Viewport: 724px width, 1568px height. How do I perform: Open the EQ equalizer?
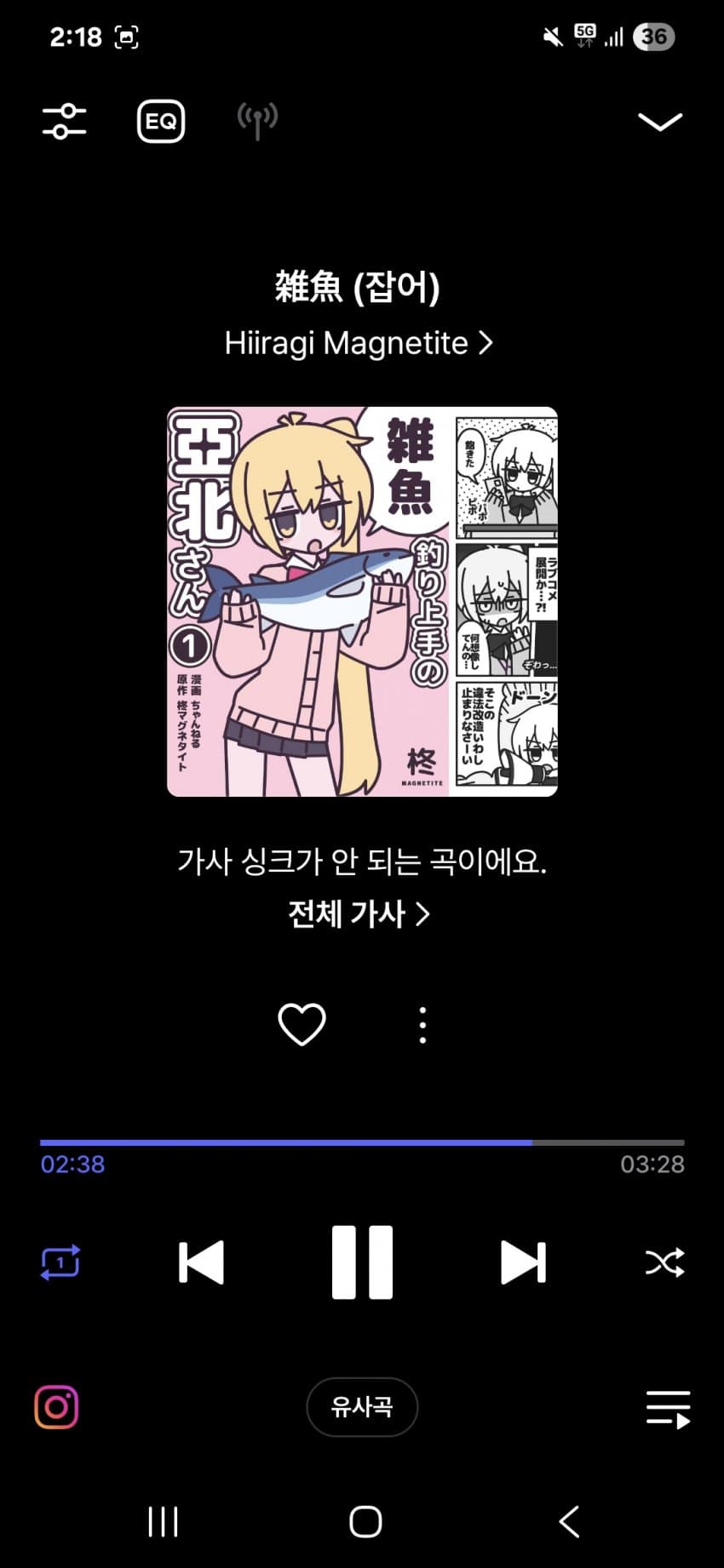click(161, 121)
